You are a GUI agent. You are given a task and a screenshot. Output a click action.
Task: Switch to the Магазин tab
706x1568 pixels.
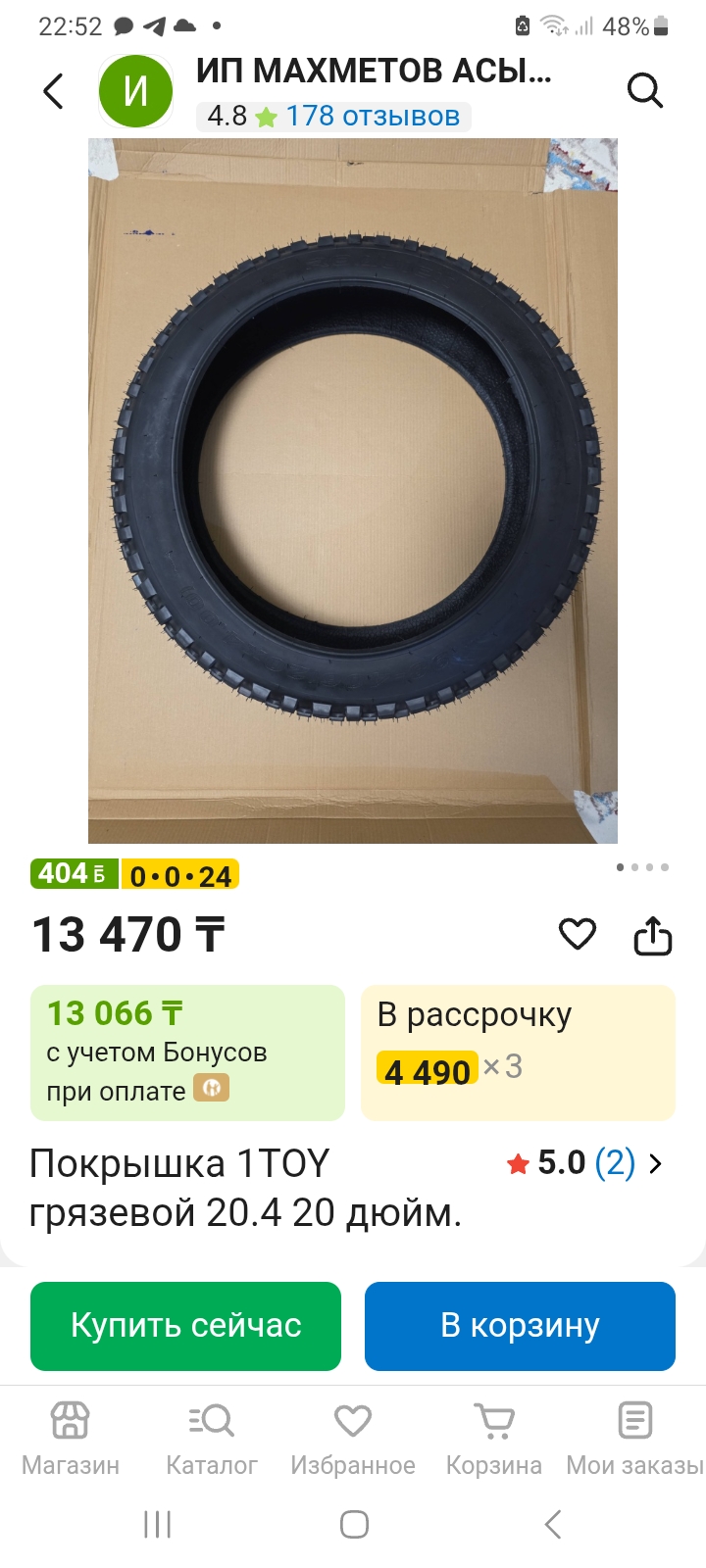click(71, 1438)
